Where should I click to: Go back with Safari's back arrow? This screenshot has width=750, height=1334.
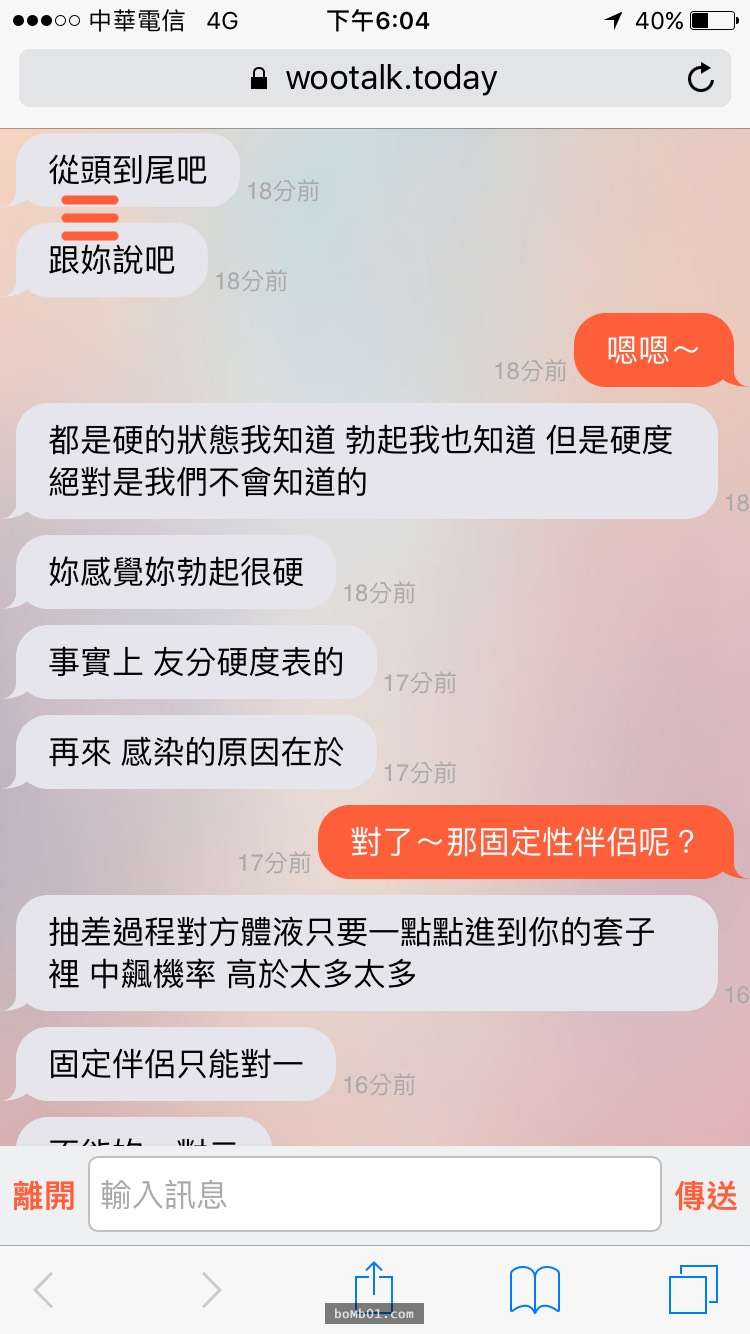tap(43, 1290)
